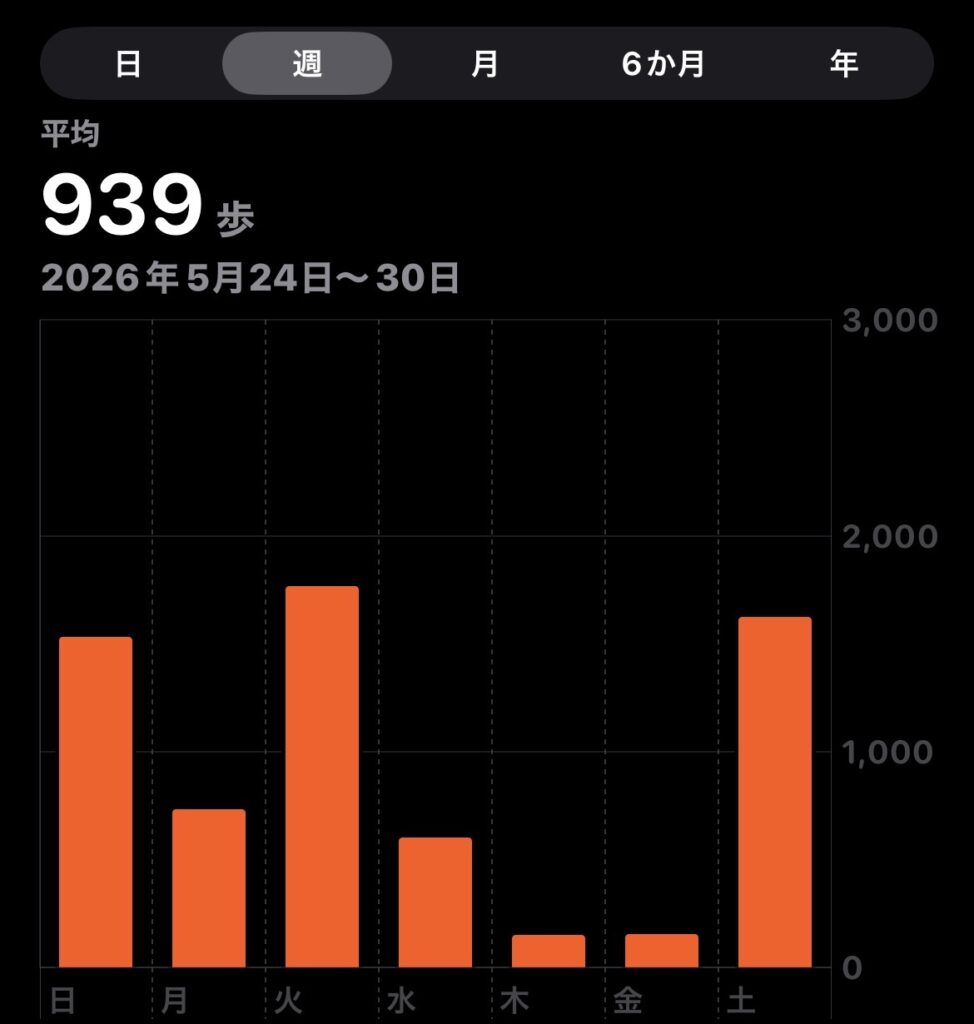
Task: Select the 土 (Saturday) bar
Action: pyautogui.click(x=775, y=792)
